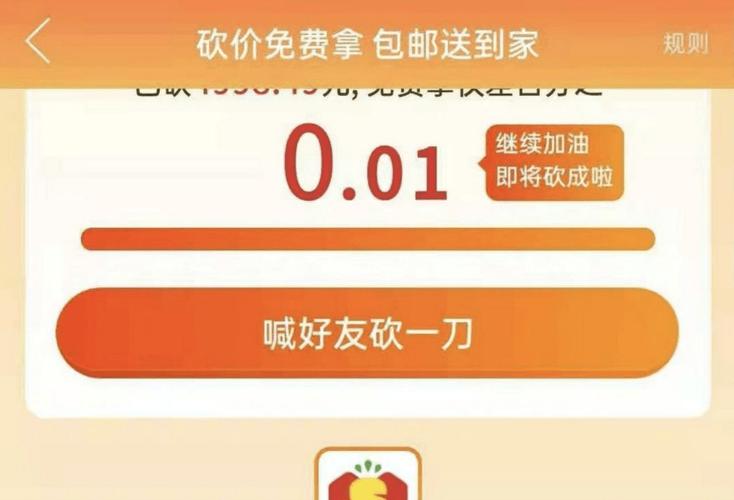Tap the 喊好友砍一刀 button
Viewport: 734px width, 500px height.
(x=367, y=333)
